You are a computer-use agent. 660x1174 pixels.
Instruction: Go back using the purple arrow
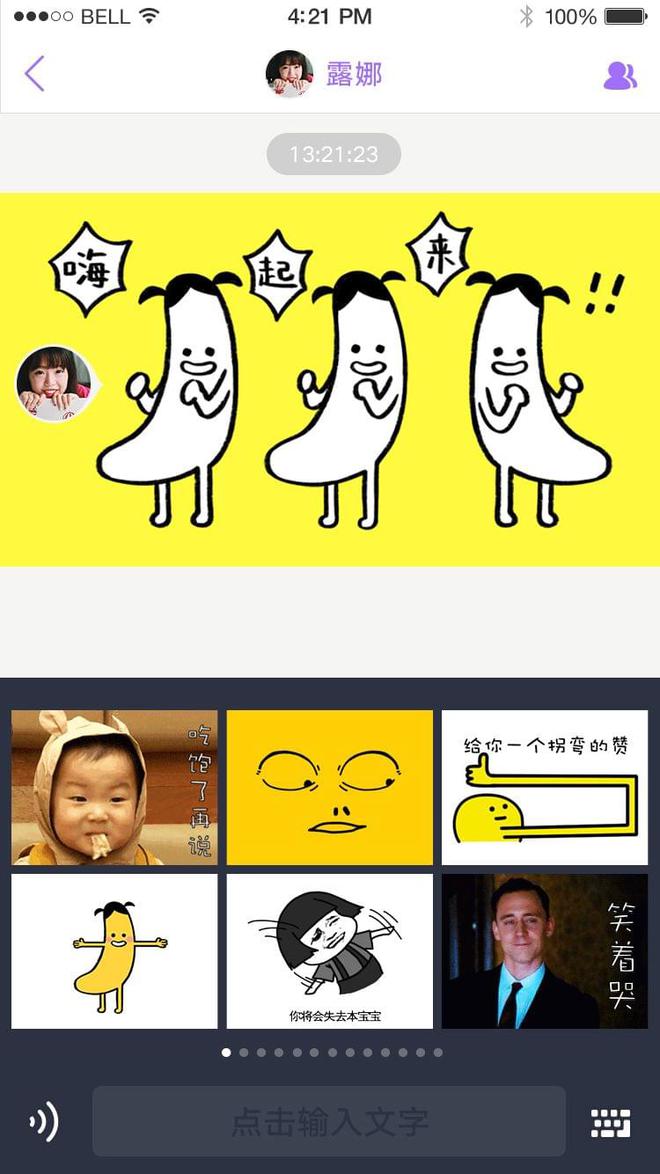tap(35, 74)
